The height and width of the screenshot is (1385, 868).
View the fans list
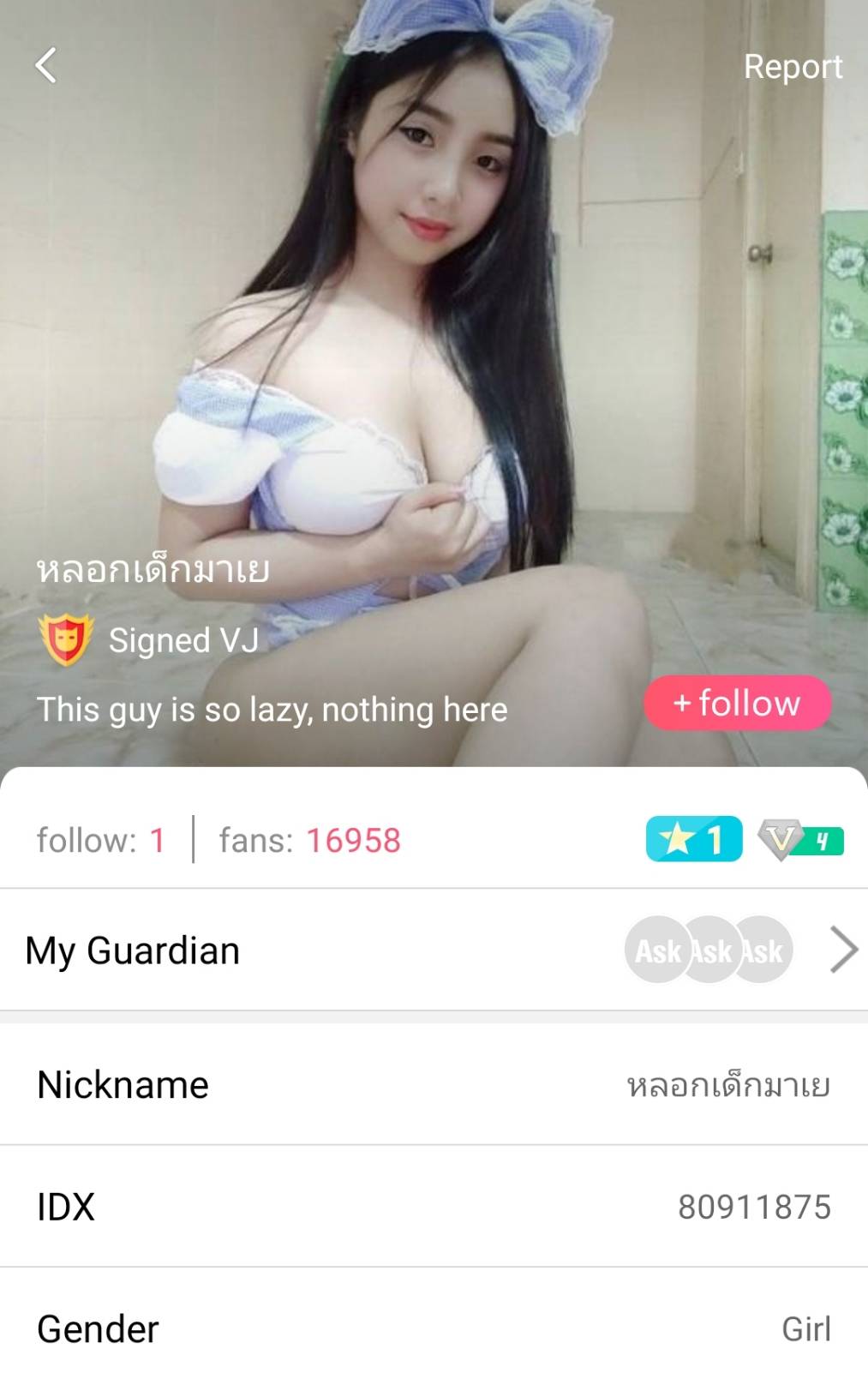[309, 840]
